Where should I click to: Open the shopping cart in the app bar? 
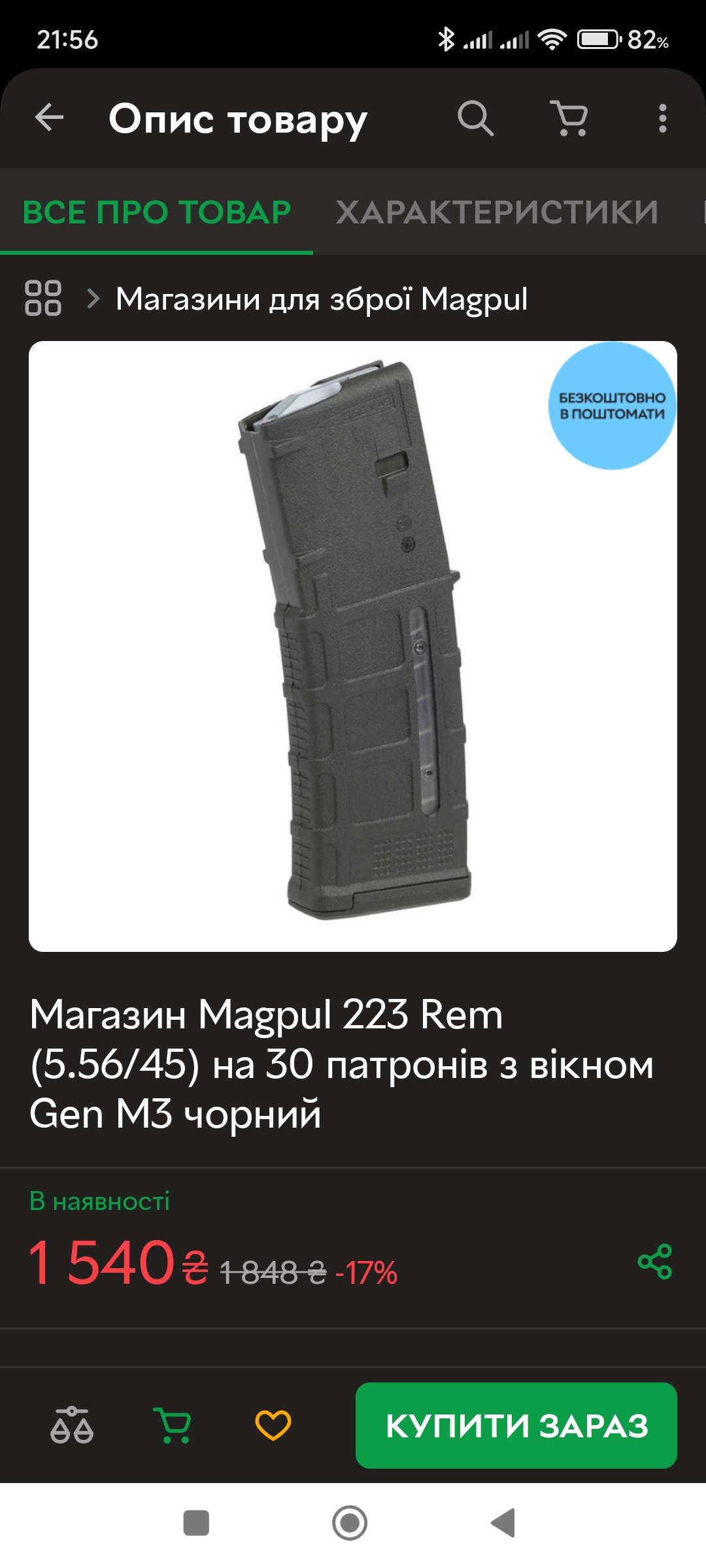[570, 118]
